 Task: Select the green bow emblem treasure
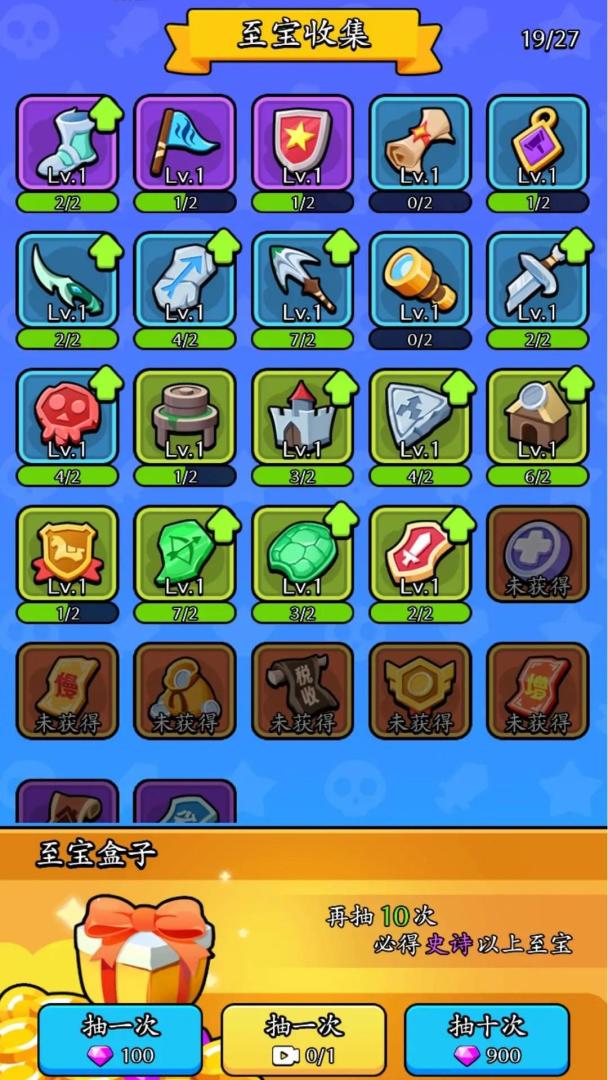coord(185,554)
